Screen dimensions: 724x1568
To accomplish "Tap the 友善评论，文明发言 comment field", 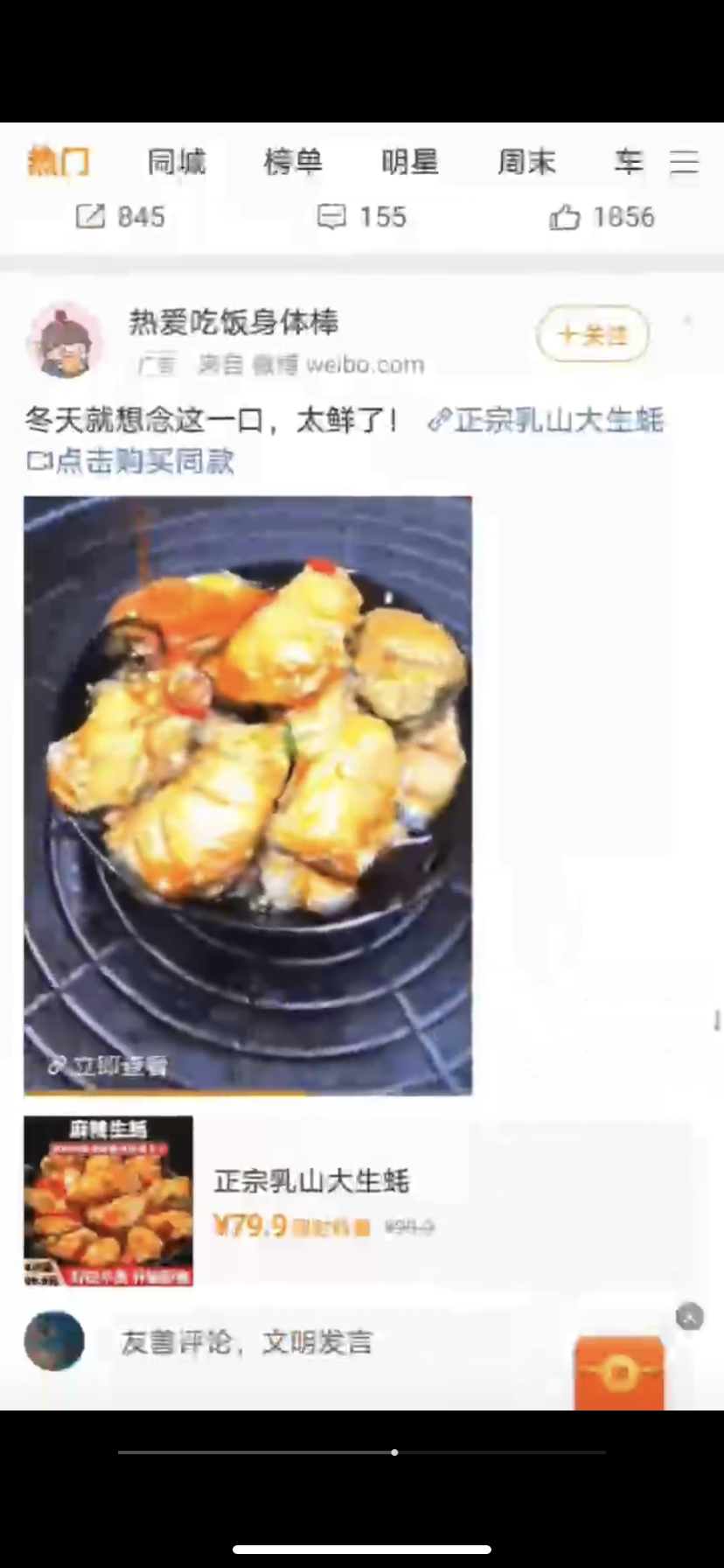I will click(x=247, y=1342).
